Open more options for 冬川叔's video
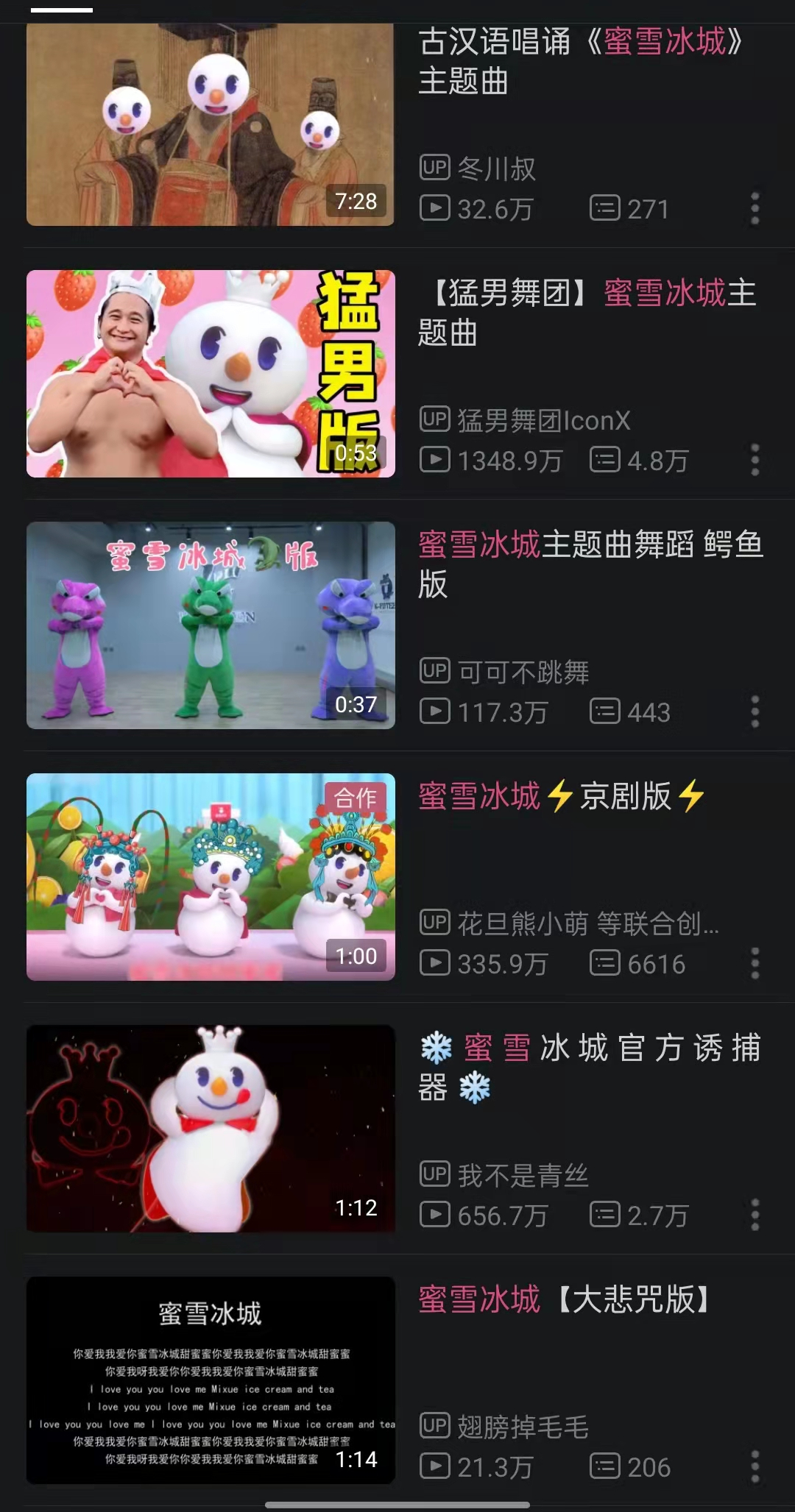Image resolution: width=795 pixels, height=1512 pixels. click(x=755, y=209)
